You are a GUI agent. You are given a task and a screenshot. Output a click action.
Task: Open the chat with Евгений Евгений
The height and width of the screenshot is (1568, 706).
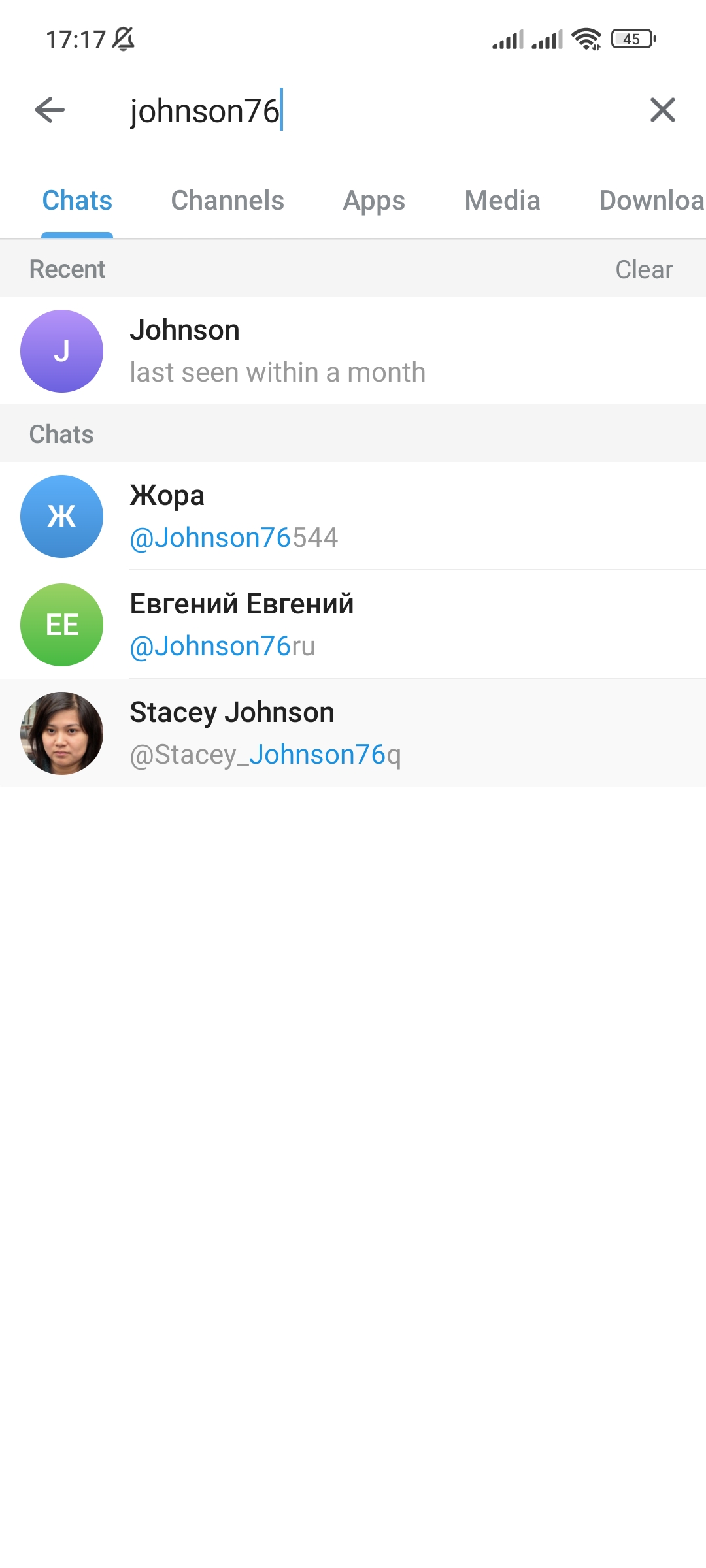click(x=353, y=625)
